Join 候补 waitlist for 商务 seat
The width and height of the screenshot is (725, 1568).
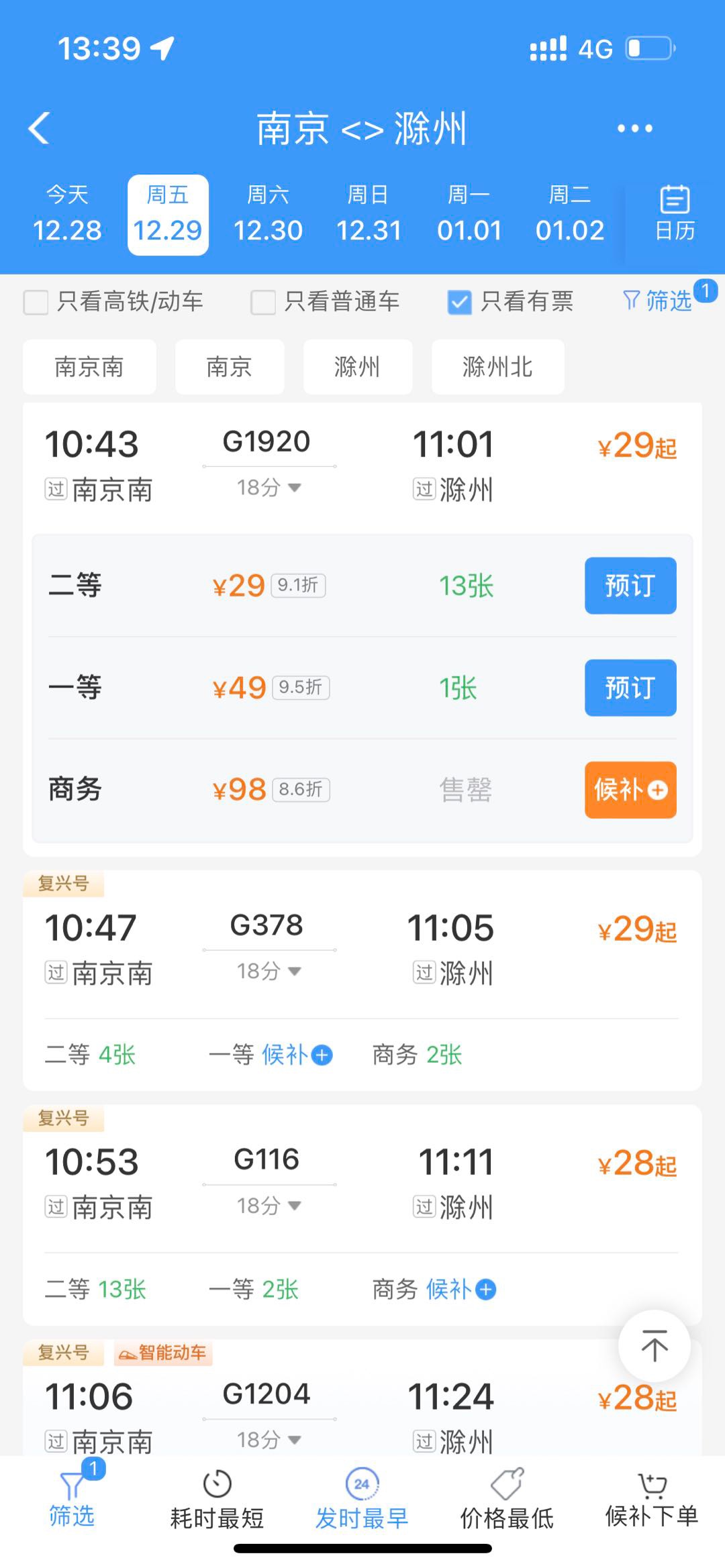630,790
